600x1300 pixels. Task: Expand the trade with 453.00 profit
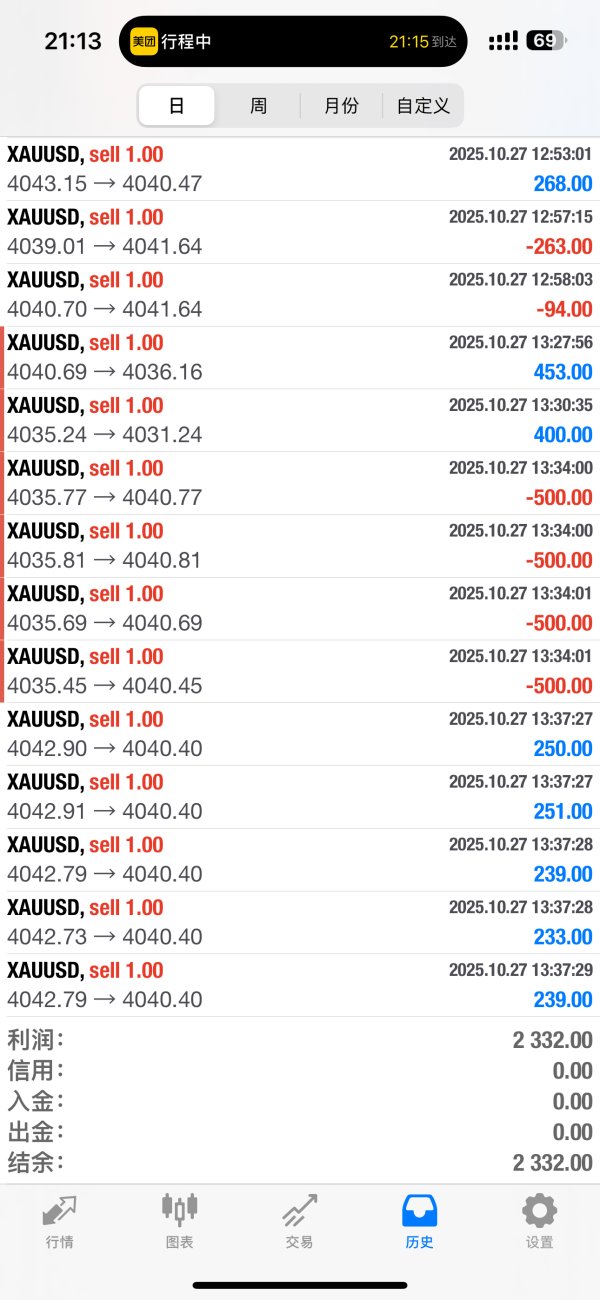300,358
